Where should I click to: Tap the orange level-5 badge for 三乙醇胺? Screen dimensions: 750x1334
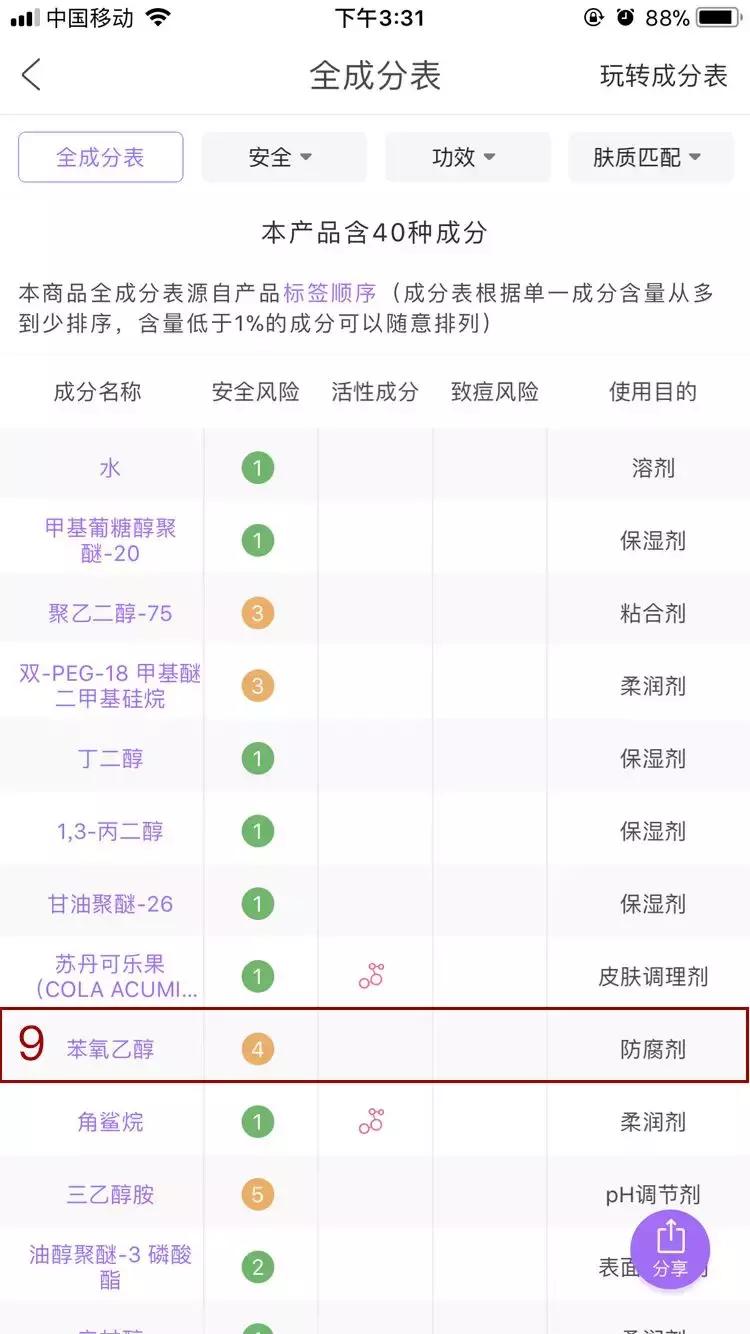pos(258,1194)
